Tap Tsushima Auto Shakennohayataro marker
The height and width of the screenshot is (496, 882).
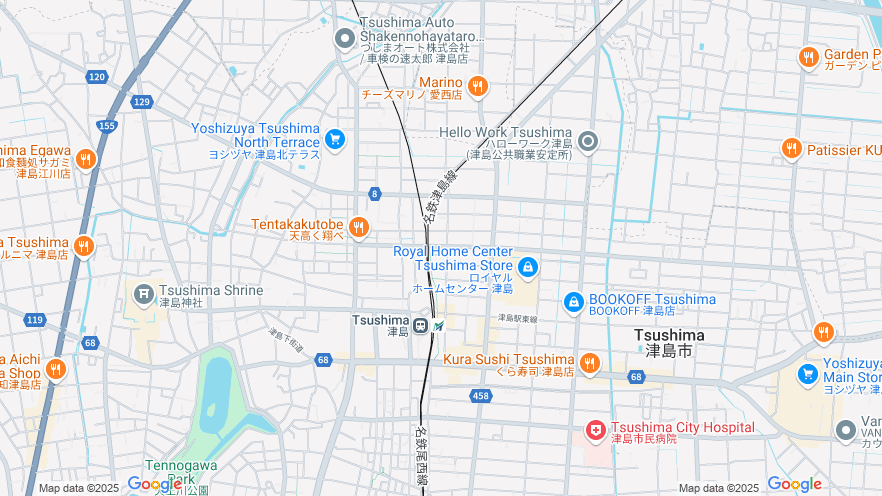(345, 39)
